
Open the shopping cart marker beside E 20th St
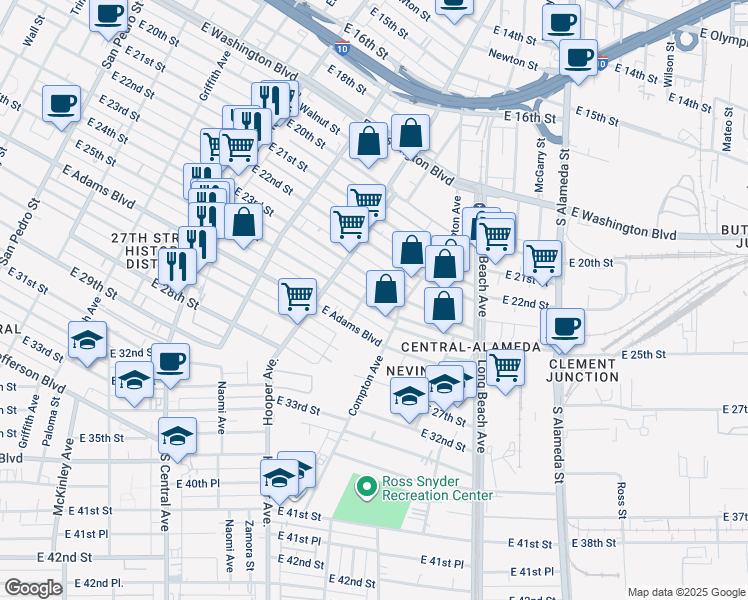542,258
